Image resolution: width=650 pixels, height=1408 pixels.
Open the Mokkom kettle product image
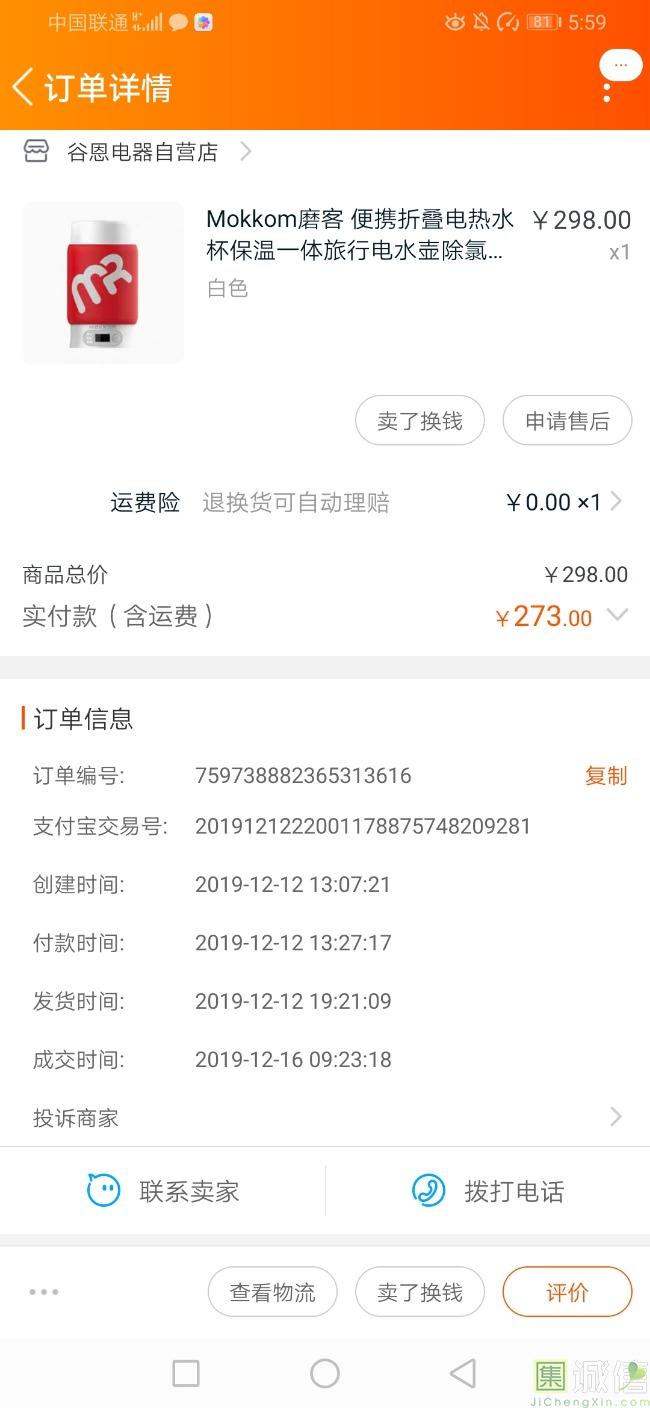(103, 282)
